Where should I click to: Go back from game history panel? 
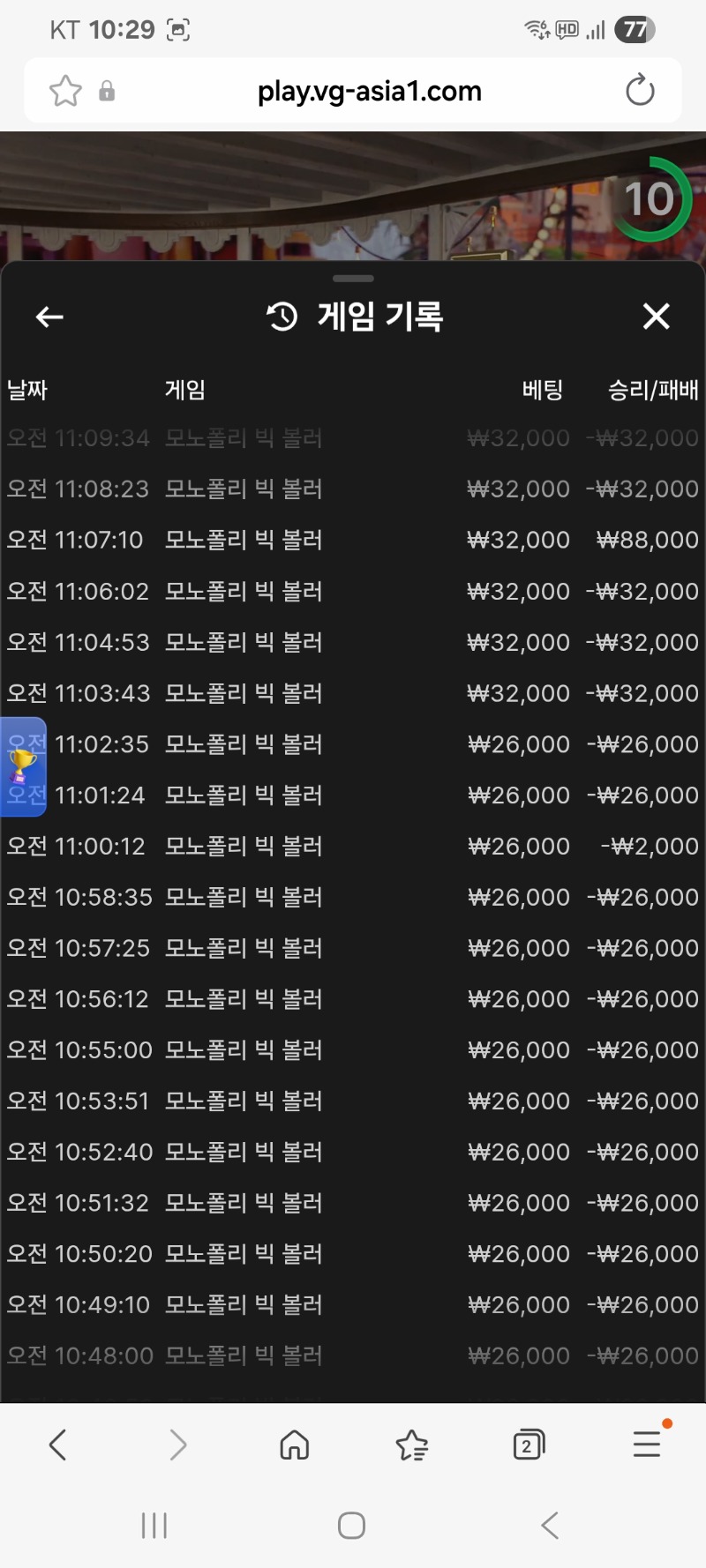coord(49,317)
